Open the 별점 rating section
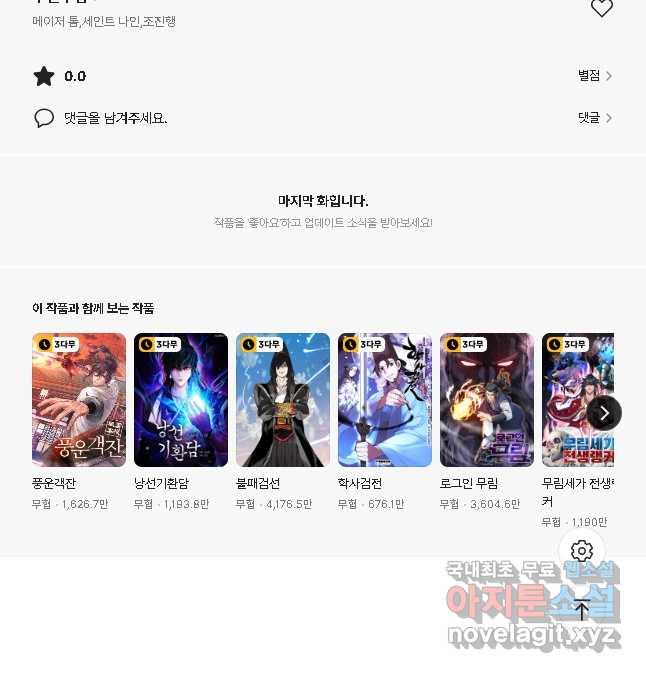The height and width of the screenshot is (673, 646). tap(595, 76)
